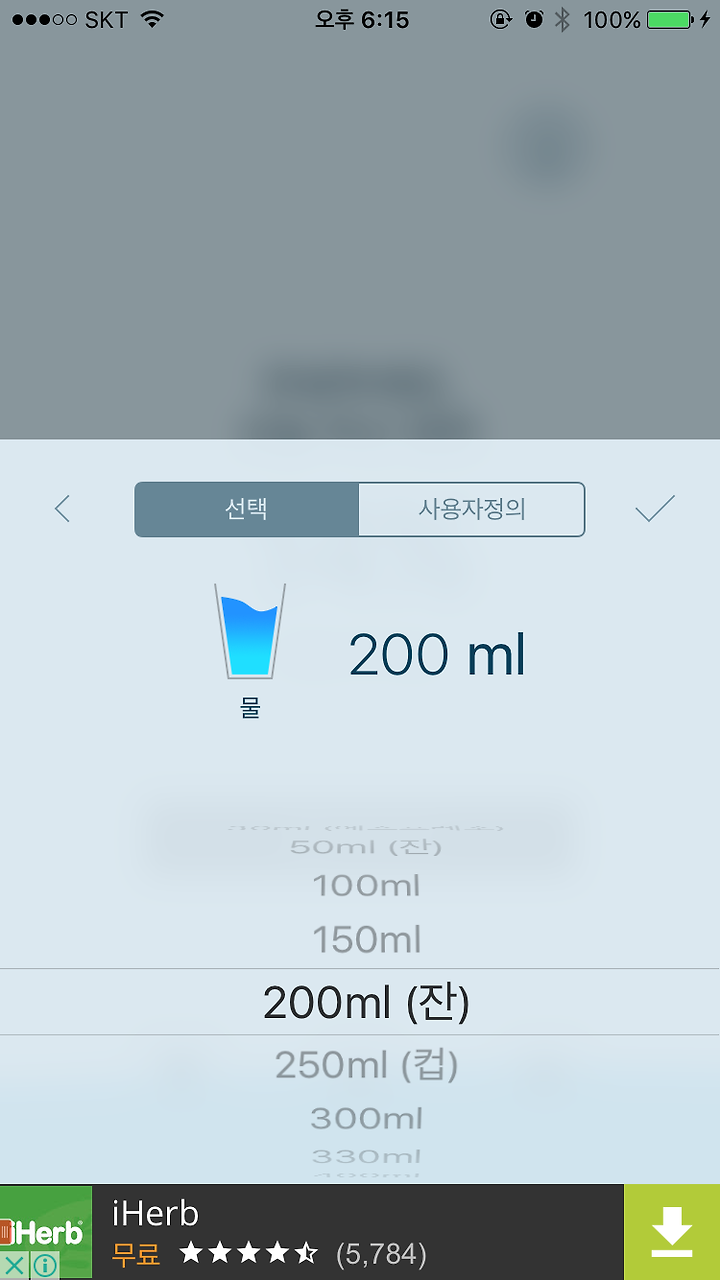Download iHerb from the ad banner
This screenshot has width=720, height=1280.
tap(672, 1232)
